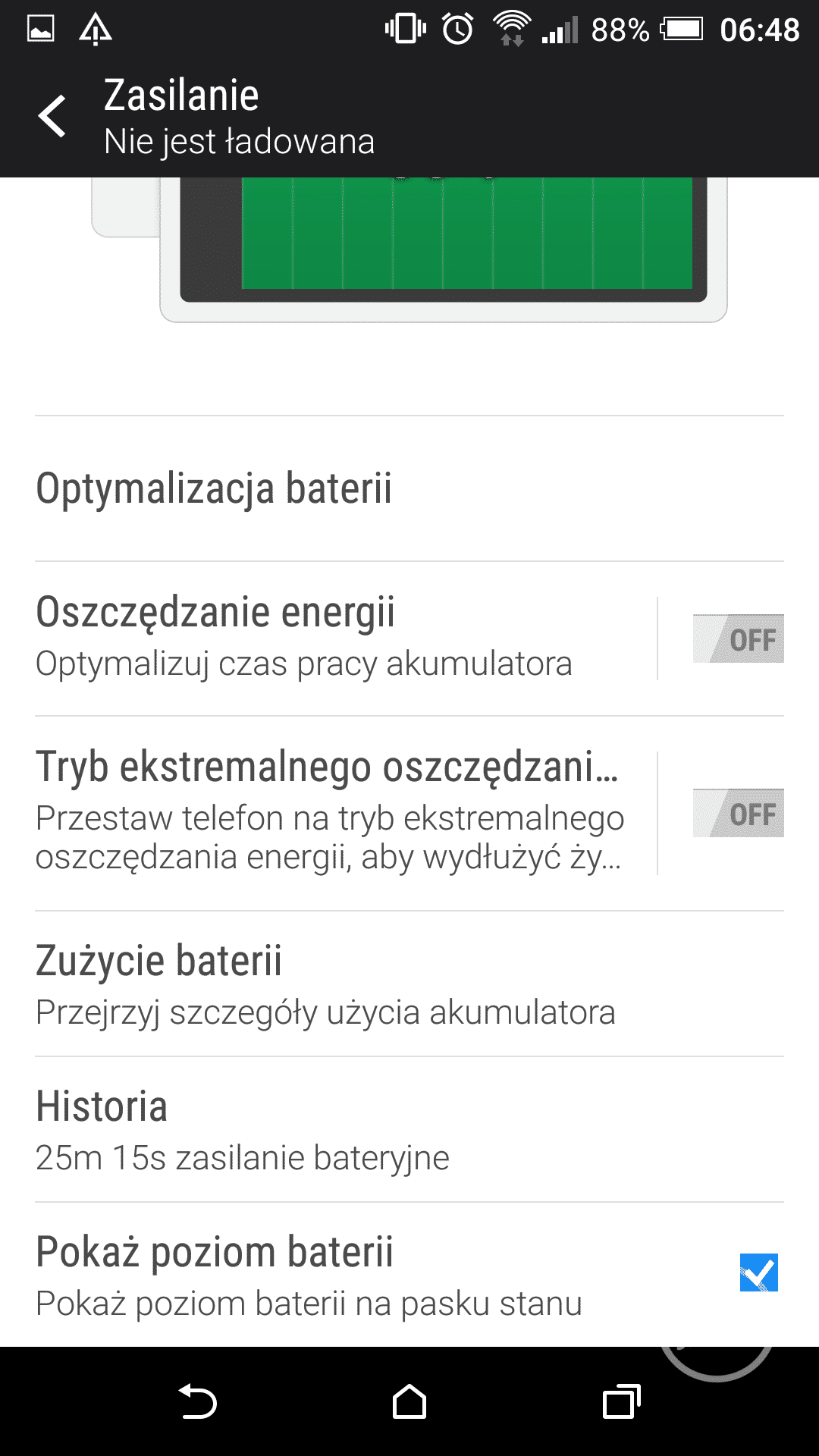Uncheck Pokaż poziom baterii checkbox
The image size is (819, 1456).
click(x=758, y=1273)
